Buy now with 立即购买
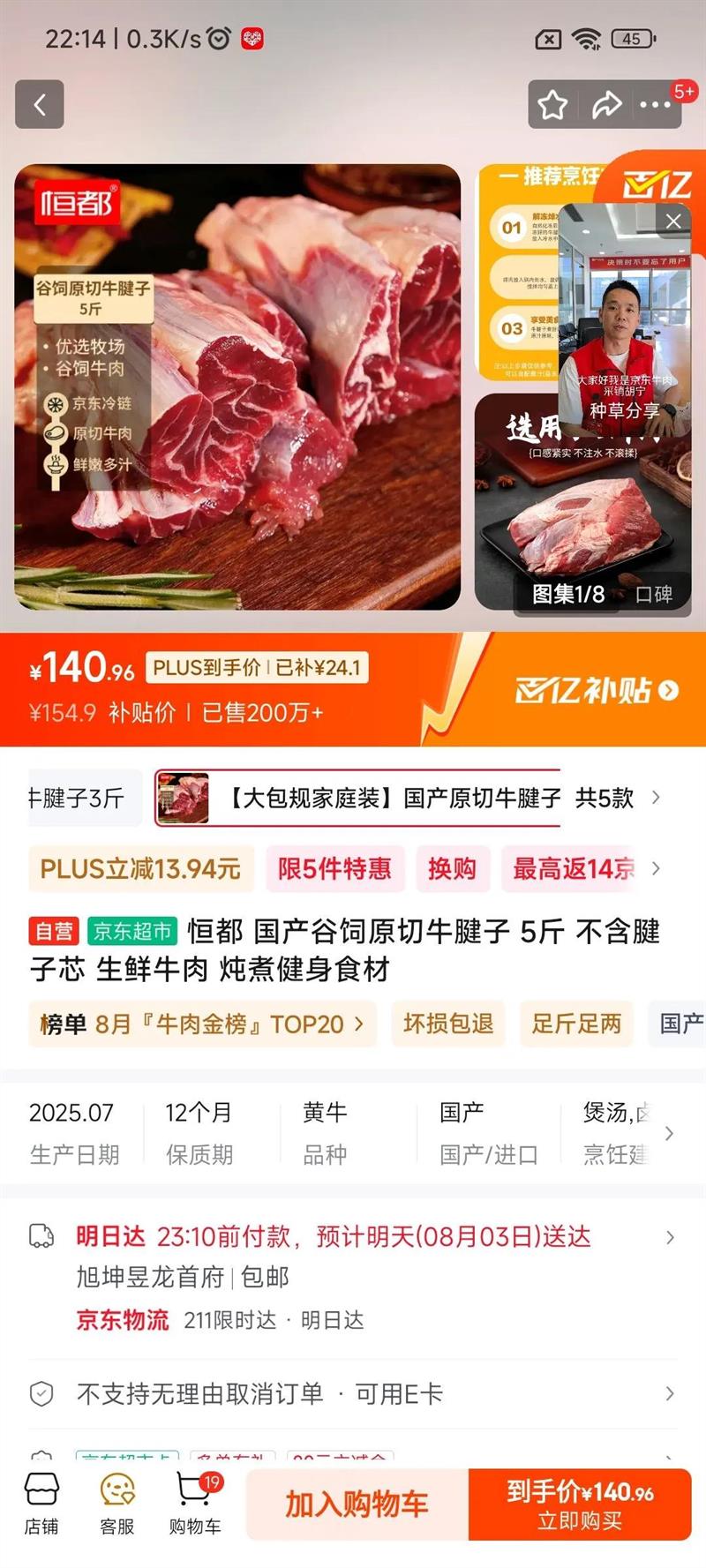The image size is (706, 1568). click(580, 1504)
